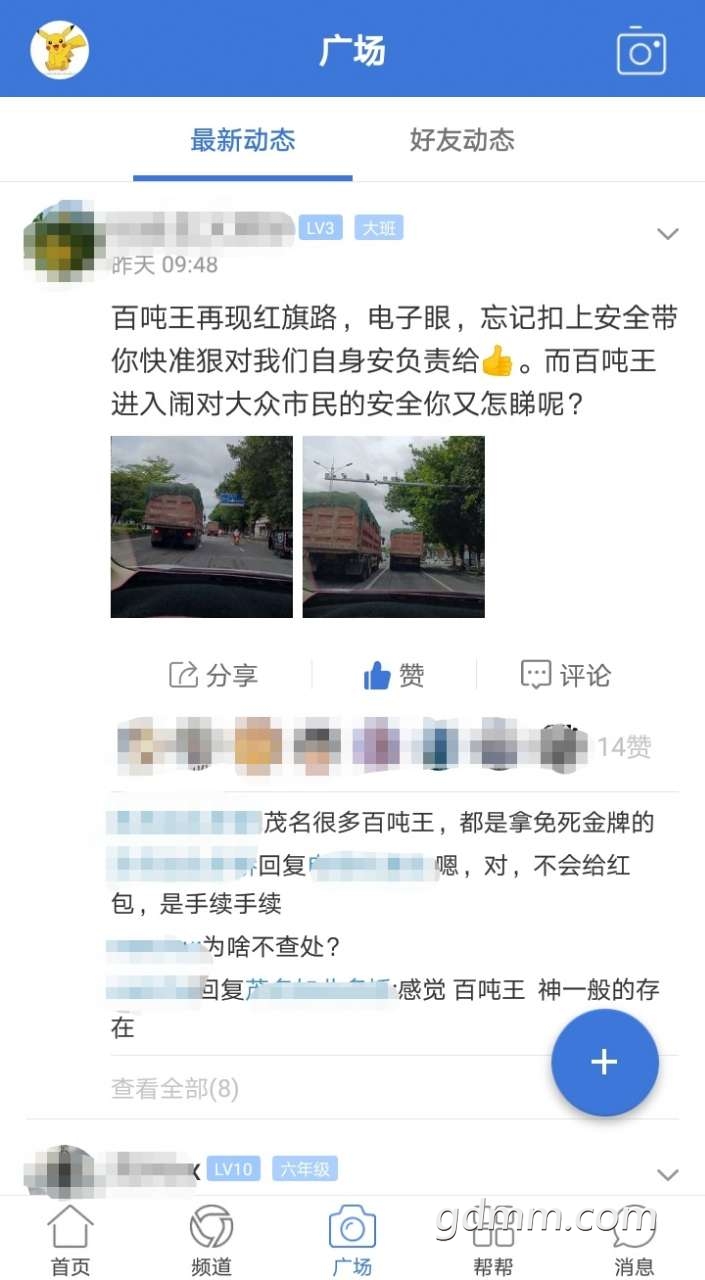Open the 频道 tab

[x=211, y=1240]
